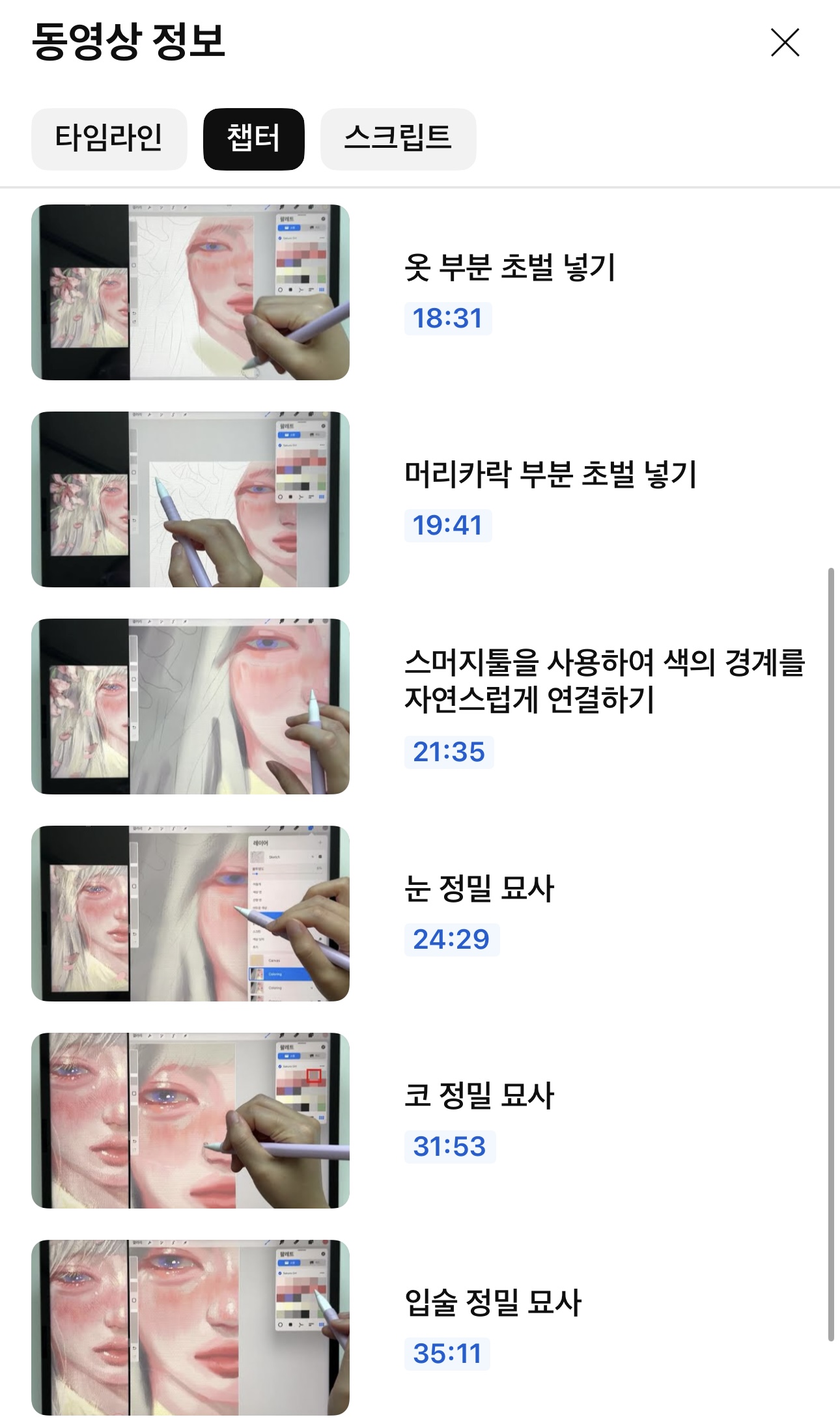Jump to timestamp 24:29
Viewport: 840px width, 1428px height.
[x=451, y=940]
